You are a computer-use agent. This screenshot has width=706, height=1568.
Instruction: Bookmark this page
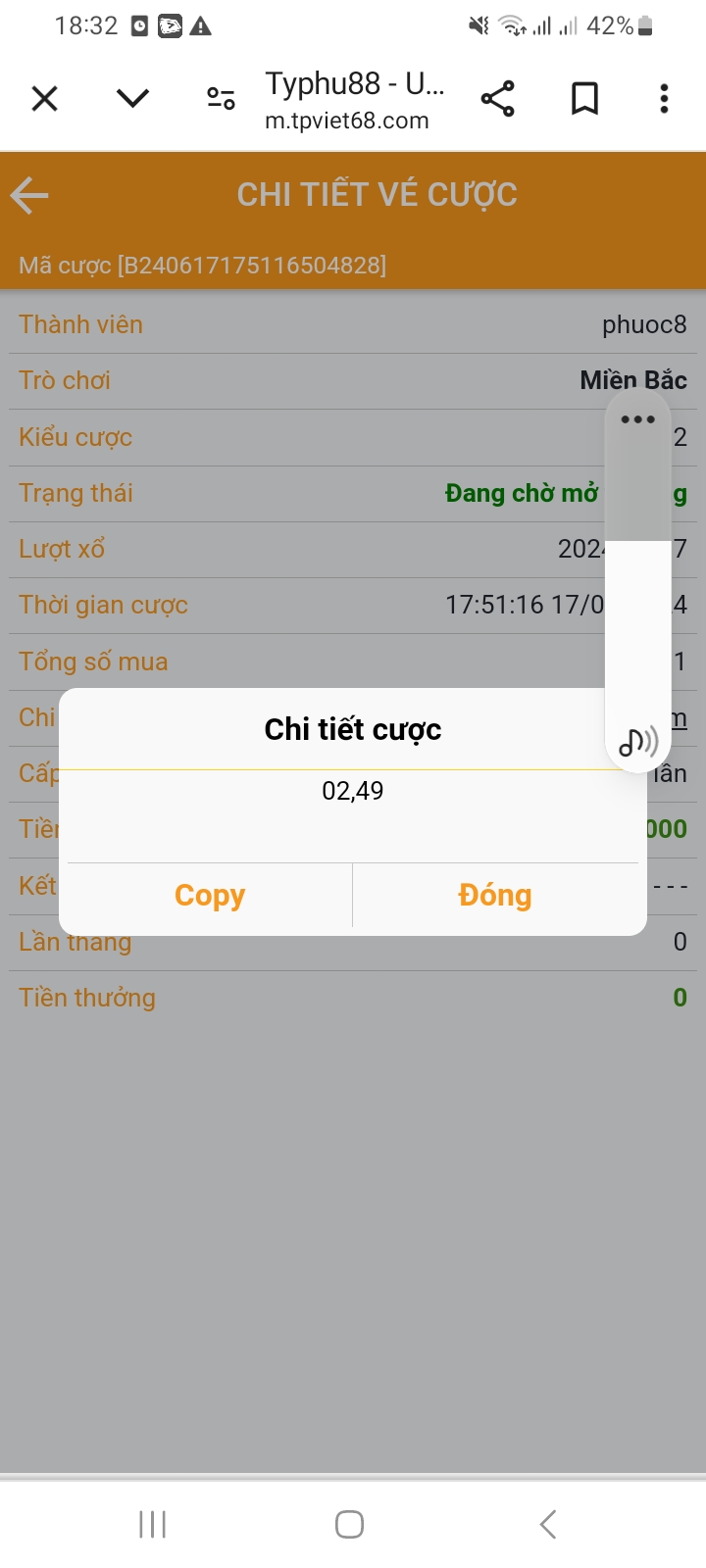click(x=585, y=99)
